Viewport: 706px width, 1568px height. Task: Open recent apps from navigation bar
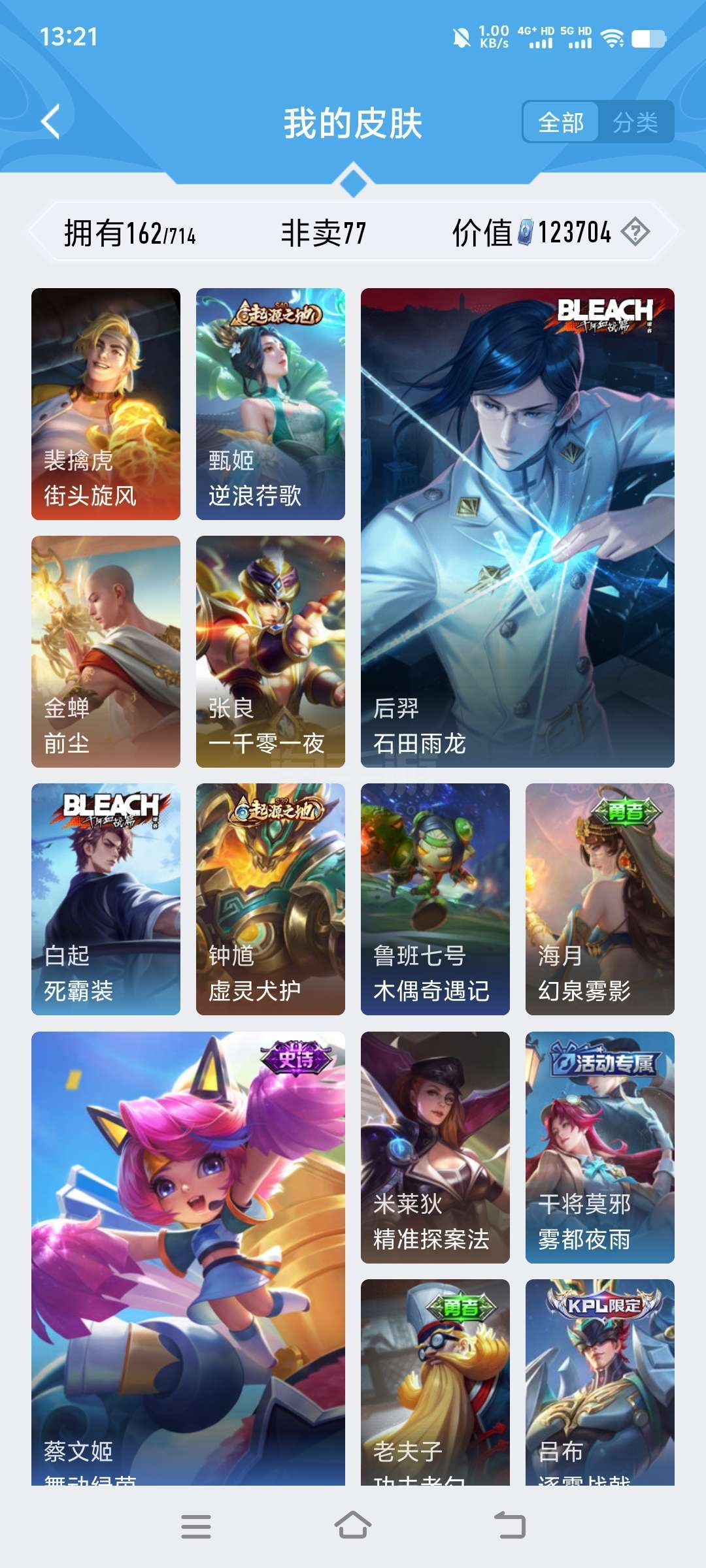pos(196,1526)
